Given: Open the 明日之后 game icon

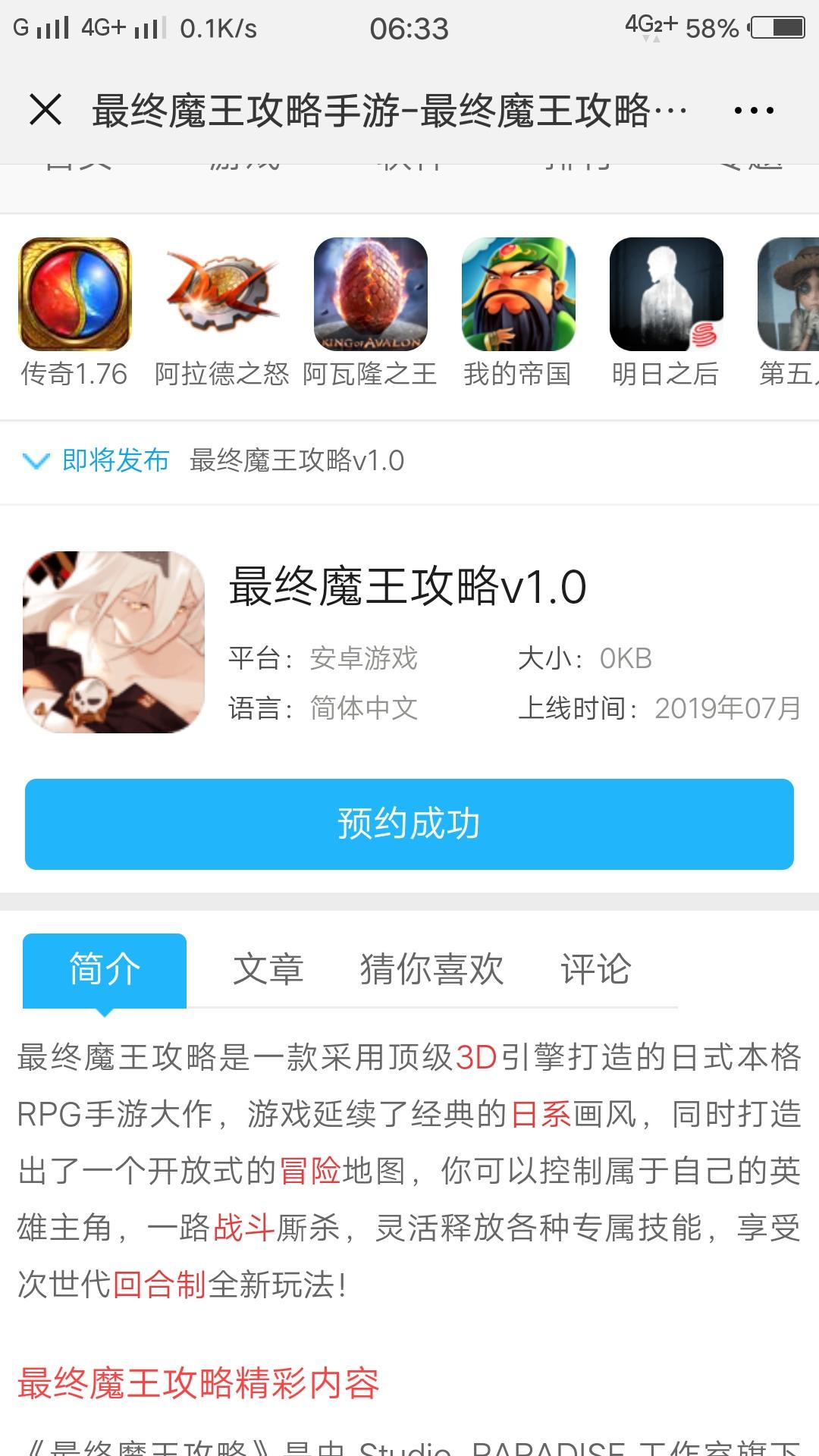Looking at the screenshot, I should click(665, 294).
